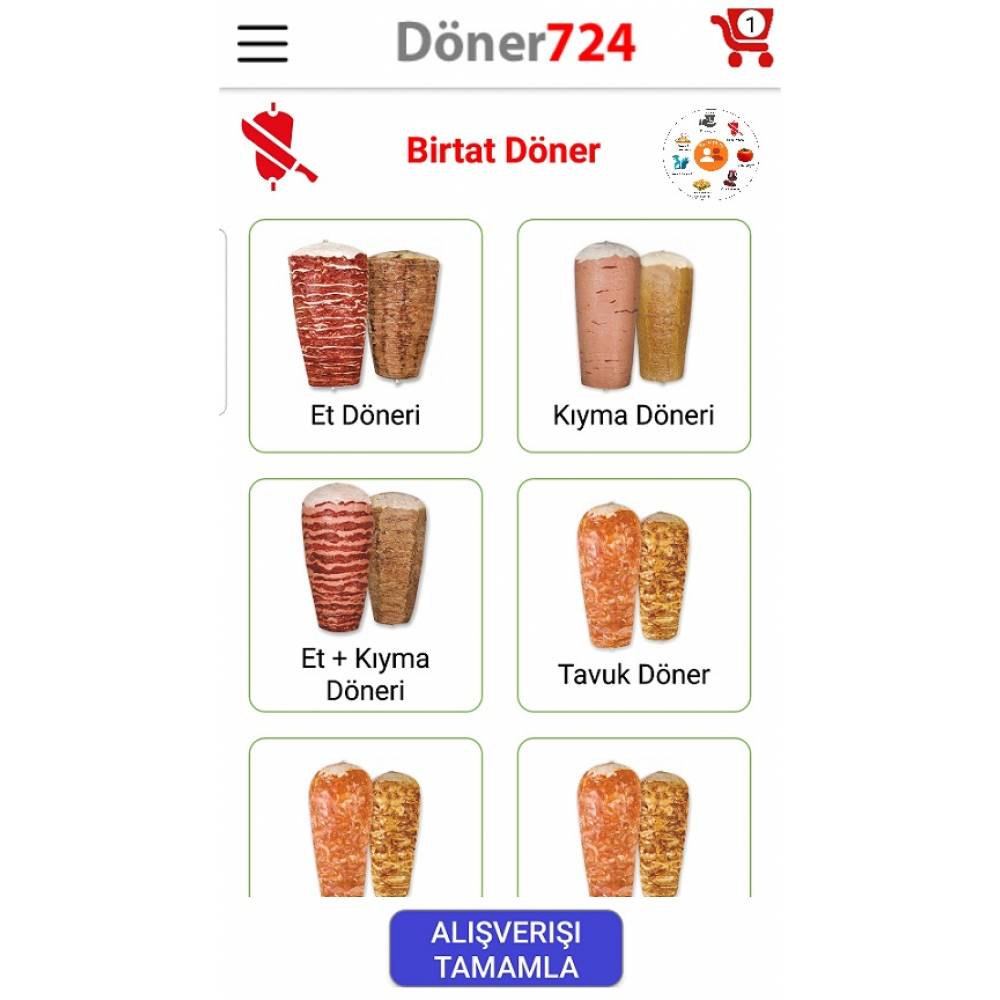Viewport: 1000px width, 1000px height.
Task: Open the Kıyma Döneri card
Action: tap(633, 336)
